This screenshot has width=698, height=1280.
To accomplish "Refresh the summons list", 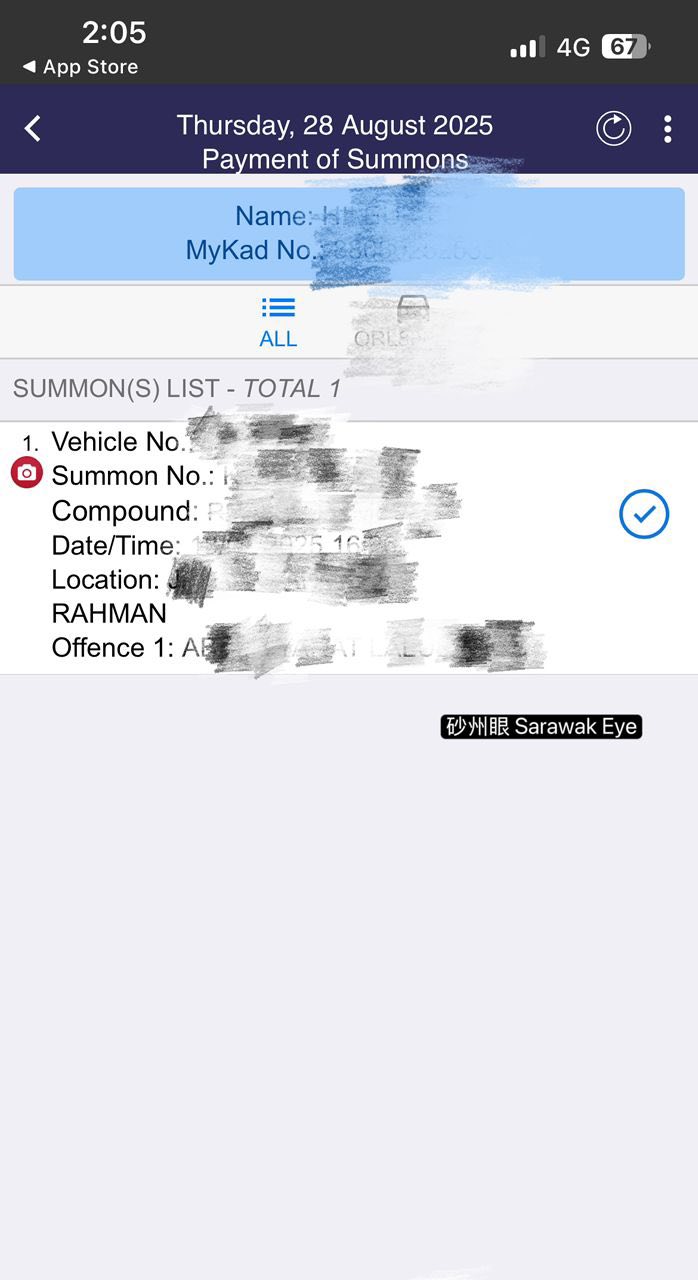I will (613, 129).
